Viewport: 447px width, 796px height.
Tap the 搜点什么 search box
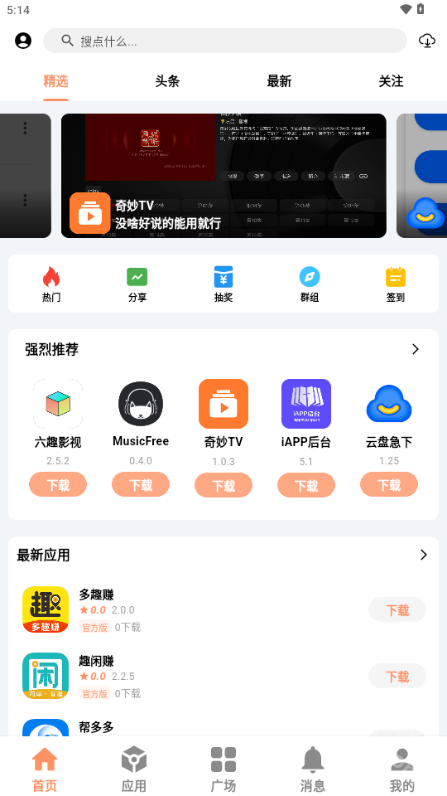click(x=225, y=41)
